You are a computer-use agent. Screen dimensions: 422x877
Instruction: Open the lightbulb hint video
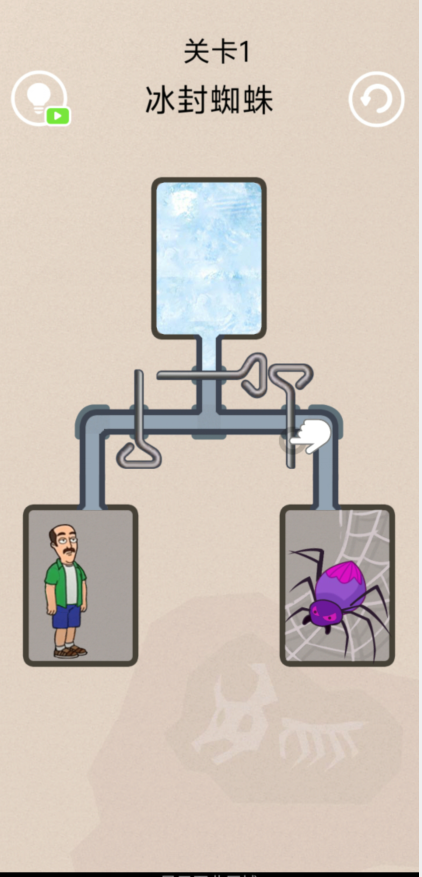tap(40, 98)
